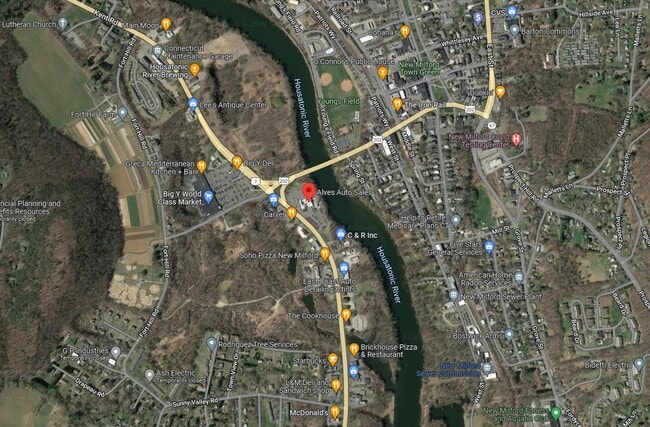
Task: Tap the Rodriguez Tree Services marker
Action: coord(212,343)
